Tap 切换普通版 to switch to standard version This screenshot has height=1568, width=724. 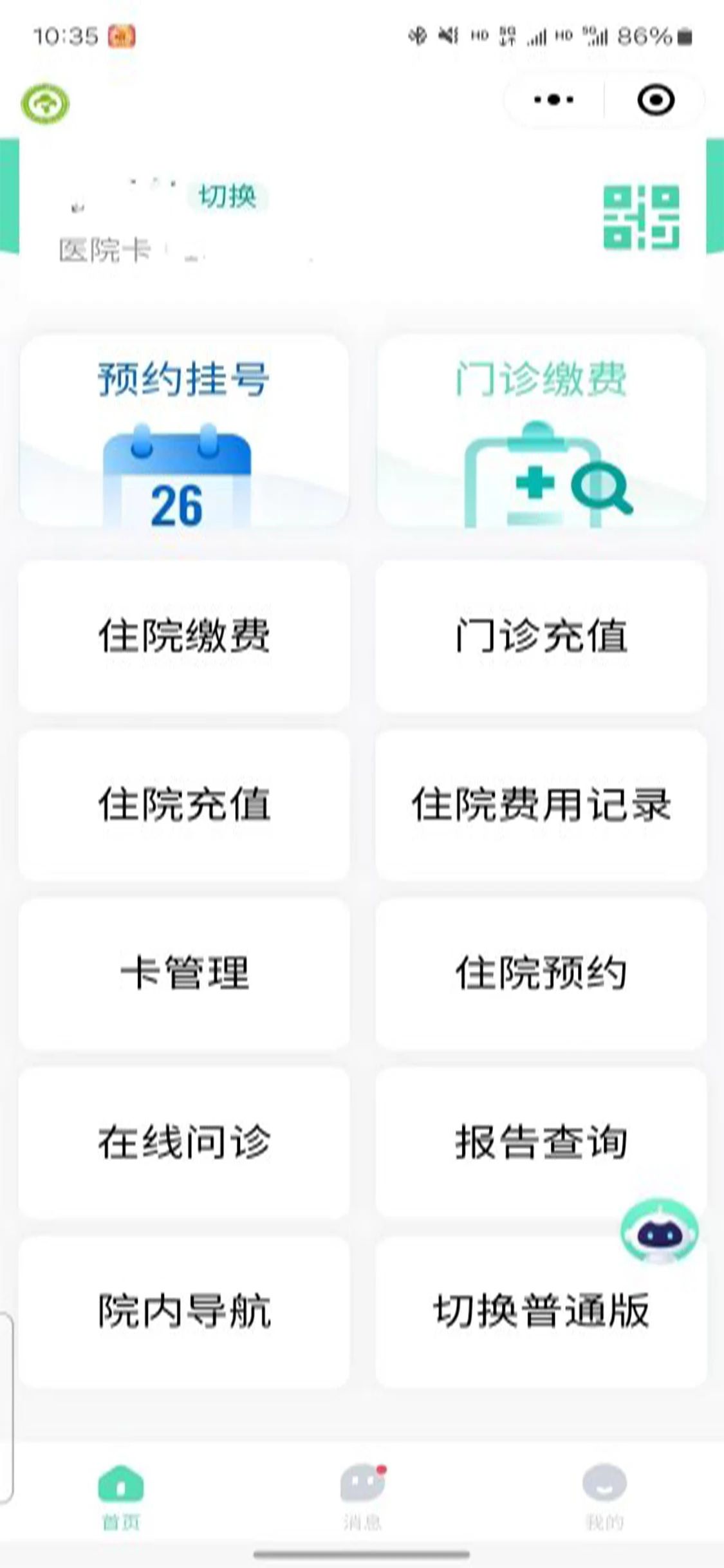coord(541,1311)
